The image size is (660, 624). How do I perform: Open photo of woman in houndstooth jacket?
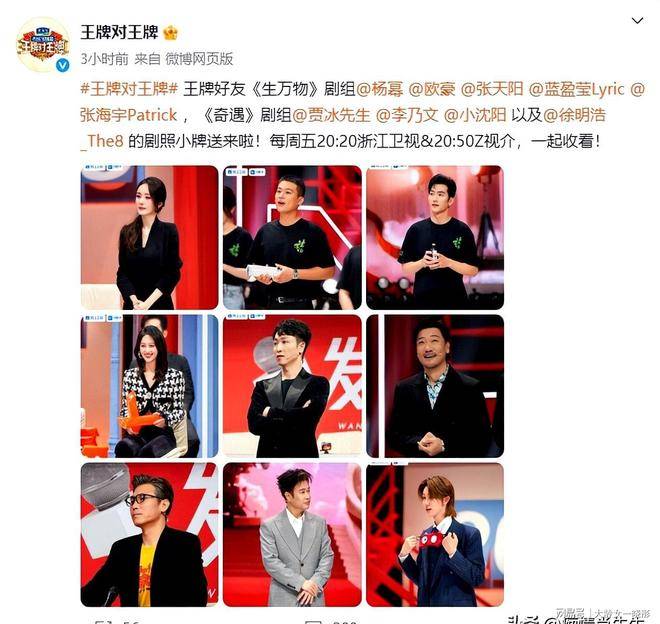coord(149,386)
